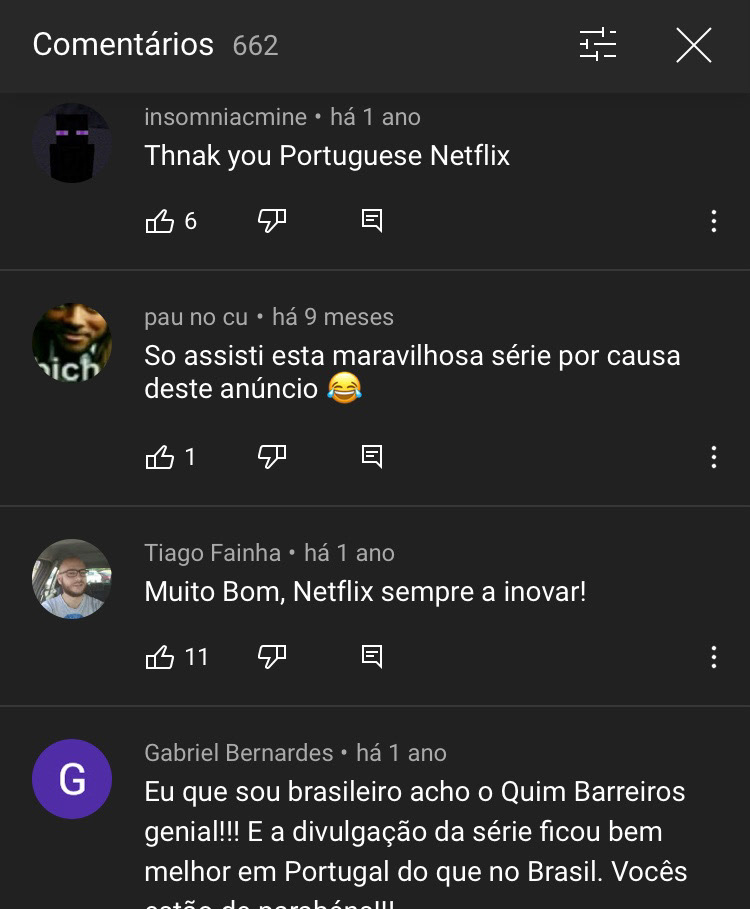Dislike Tiago Fainha's comment

(x=272, y=657)
